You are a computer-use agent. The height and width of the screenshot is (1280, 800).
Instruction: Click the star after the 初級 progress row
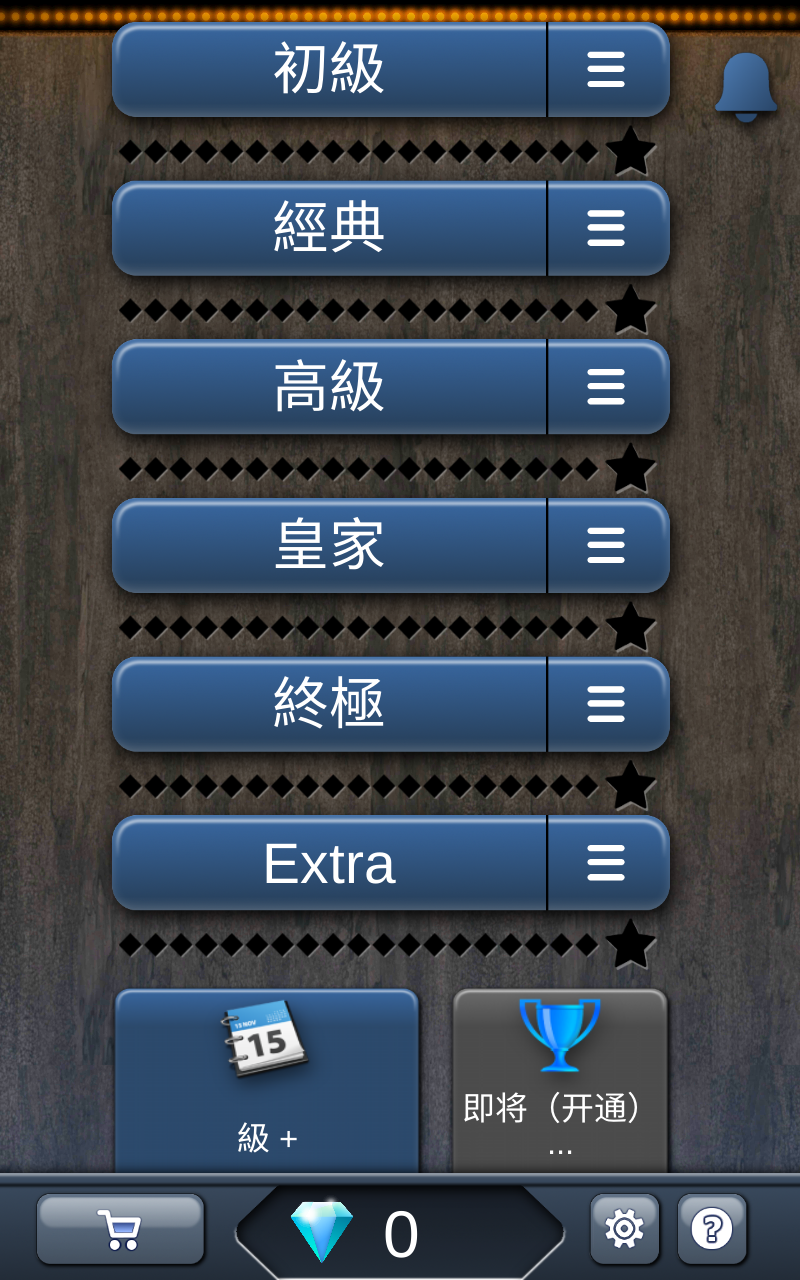[630, 150]
